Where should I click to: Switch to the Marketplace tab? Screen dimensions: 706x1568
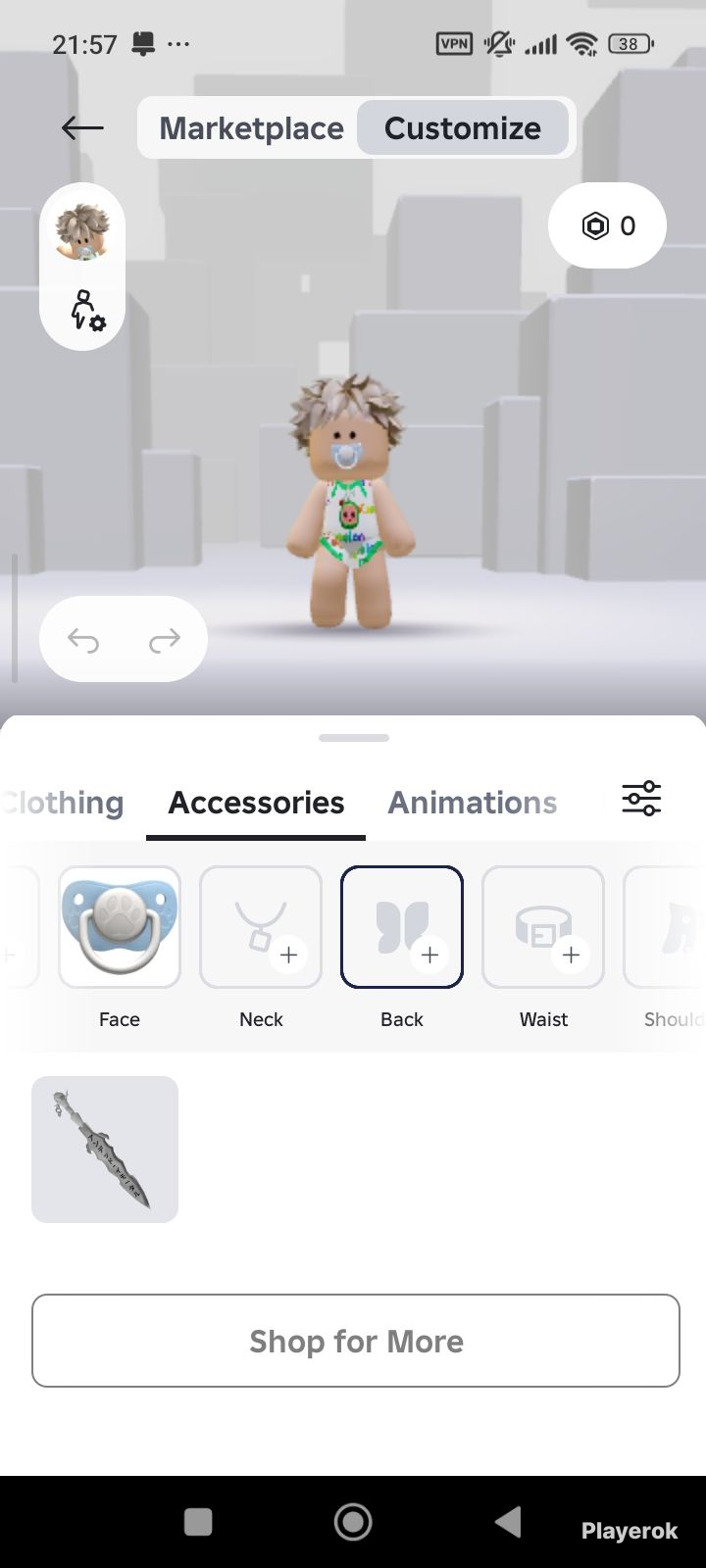click(251, 127)
